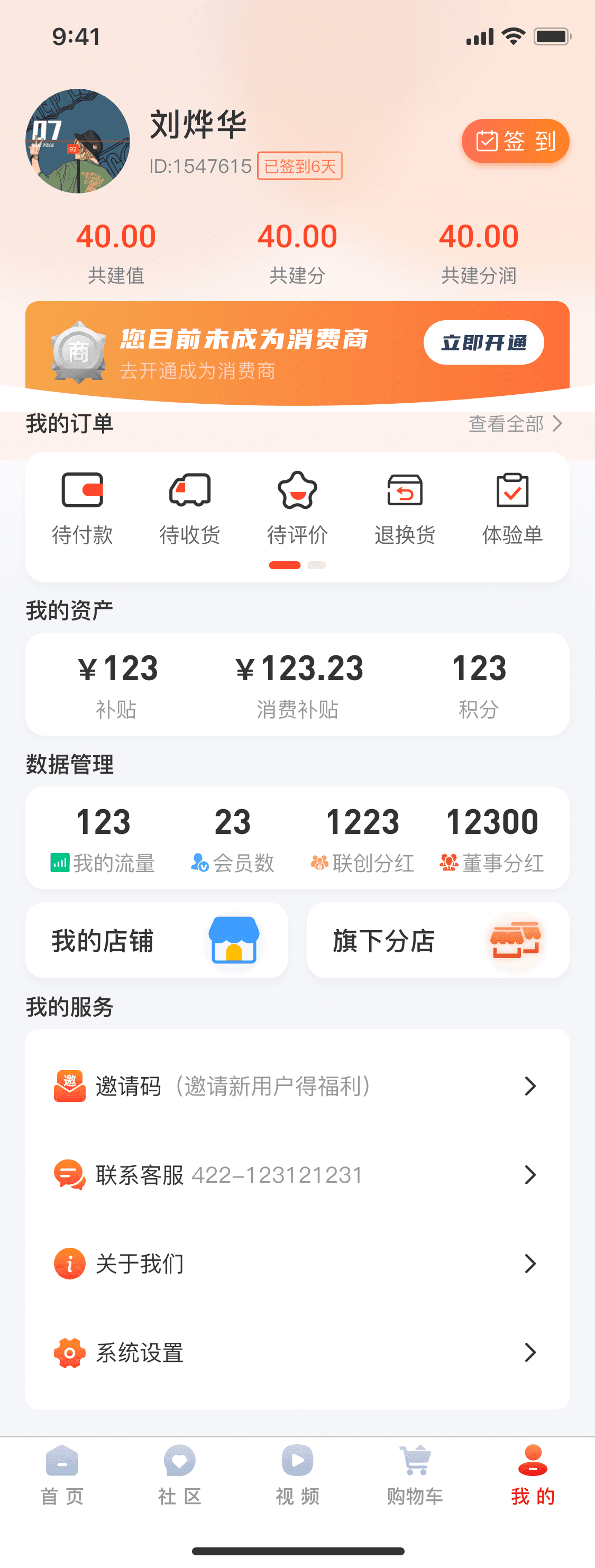595x1568 pixels.
Task: Open the 关于我们 row
Action: (297, 1264)
